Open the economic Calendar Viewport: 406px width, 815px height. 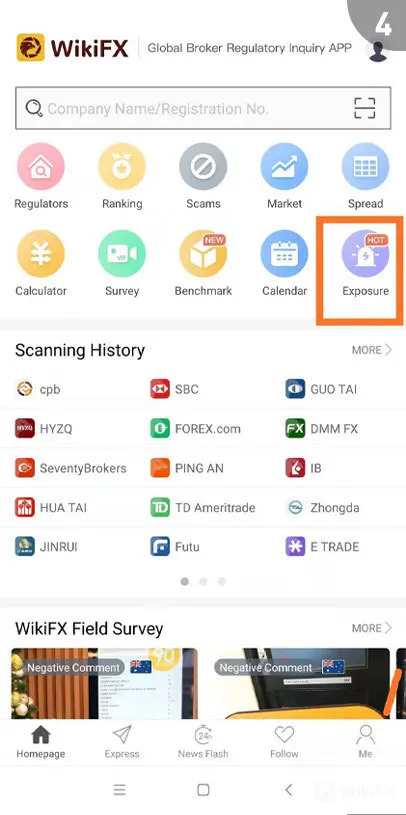tap(284, 264)
